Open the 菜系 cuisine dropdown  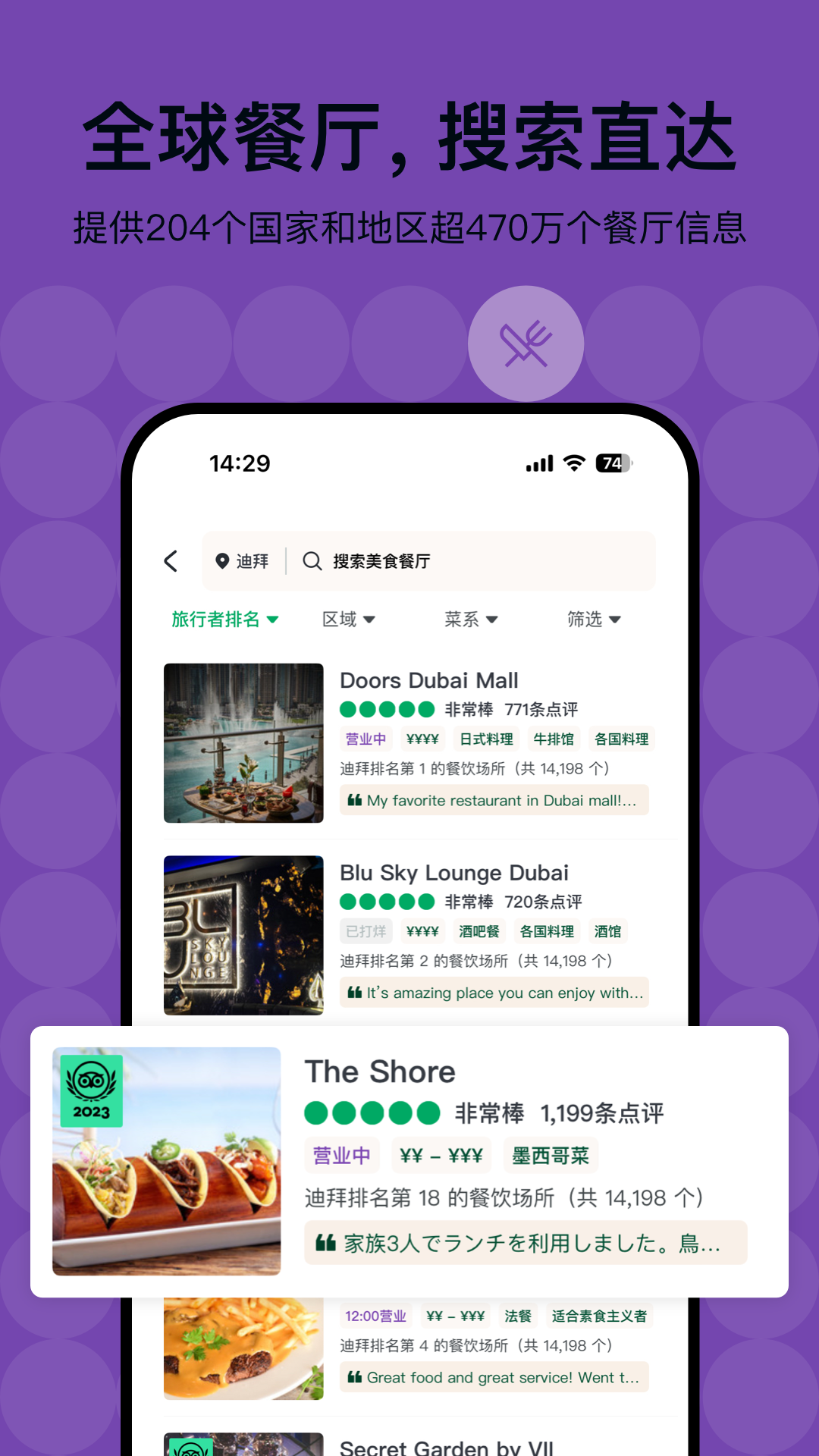(470, 619)
